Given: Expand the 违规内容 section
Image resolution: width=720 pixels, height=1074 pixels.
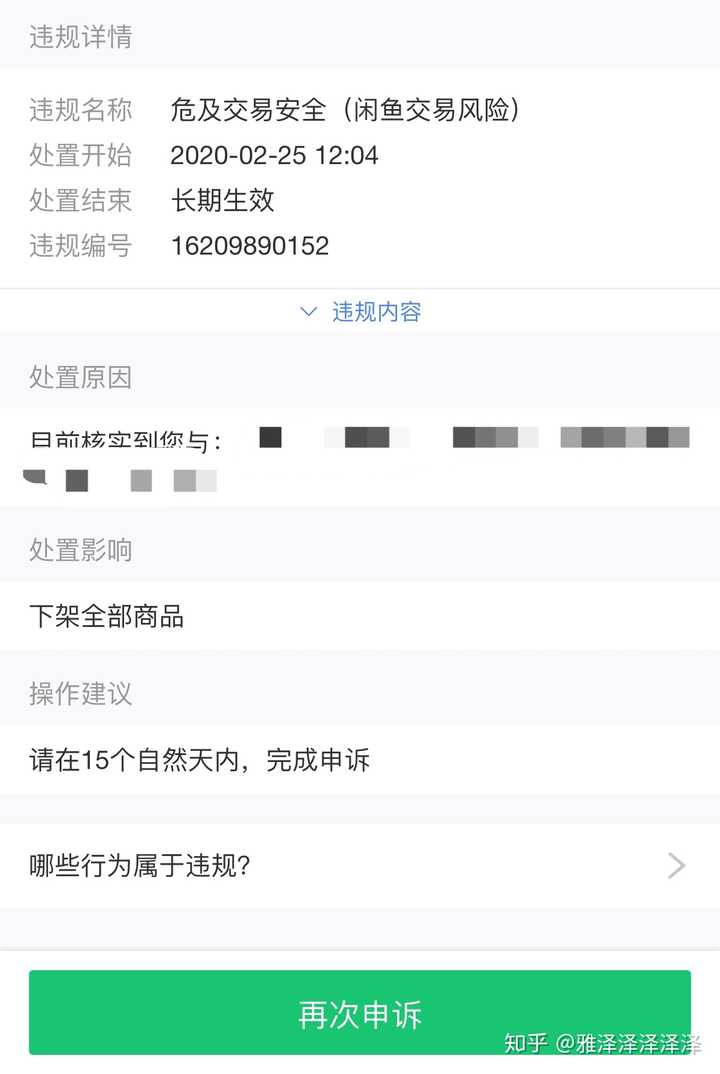Looking at the screenshot, I should click(x=361, y=311).
